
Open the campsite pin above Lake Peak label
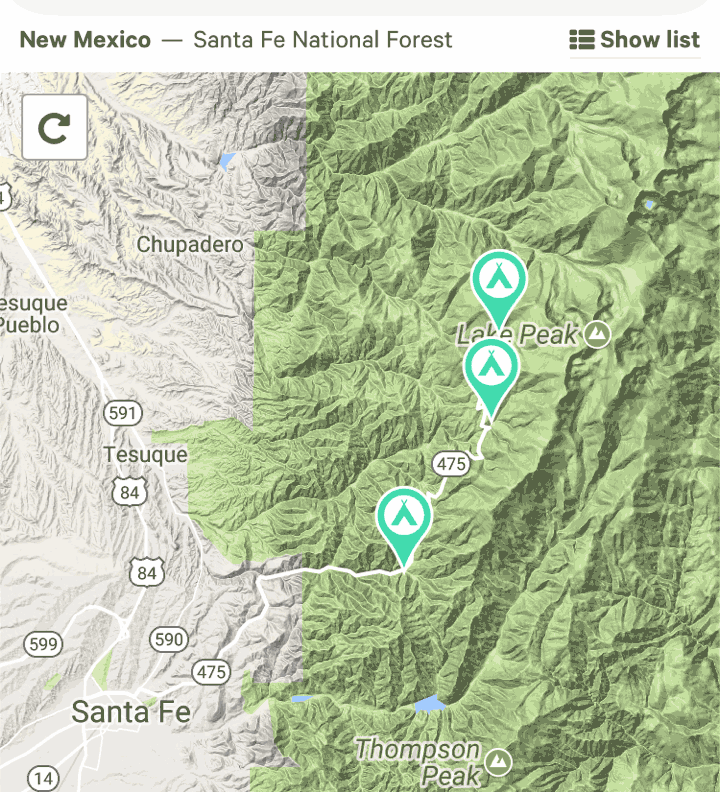(498, 281)
